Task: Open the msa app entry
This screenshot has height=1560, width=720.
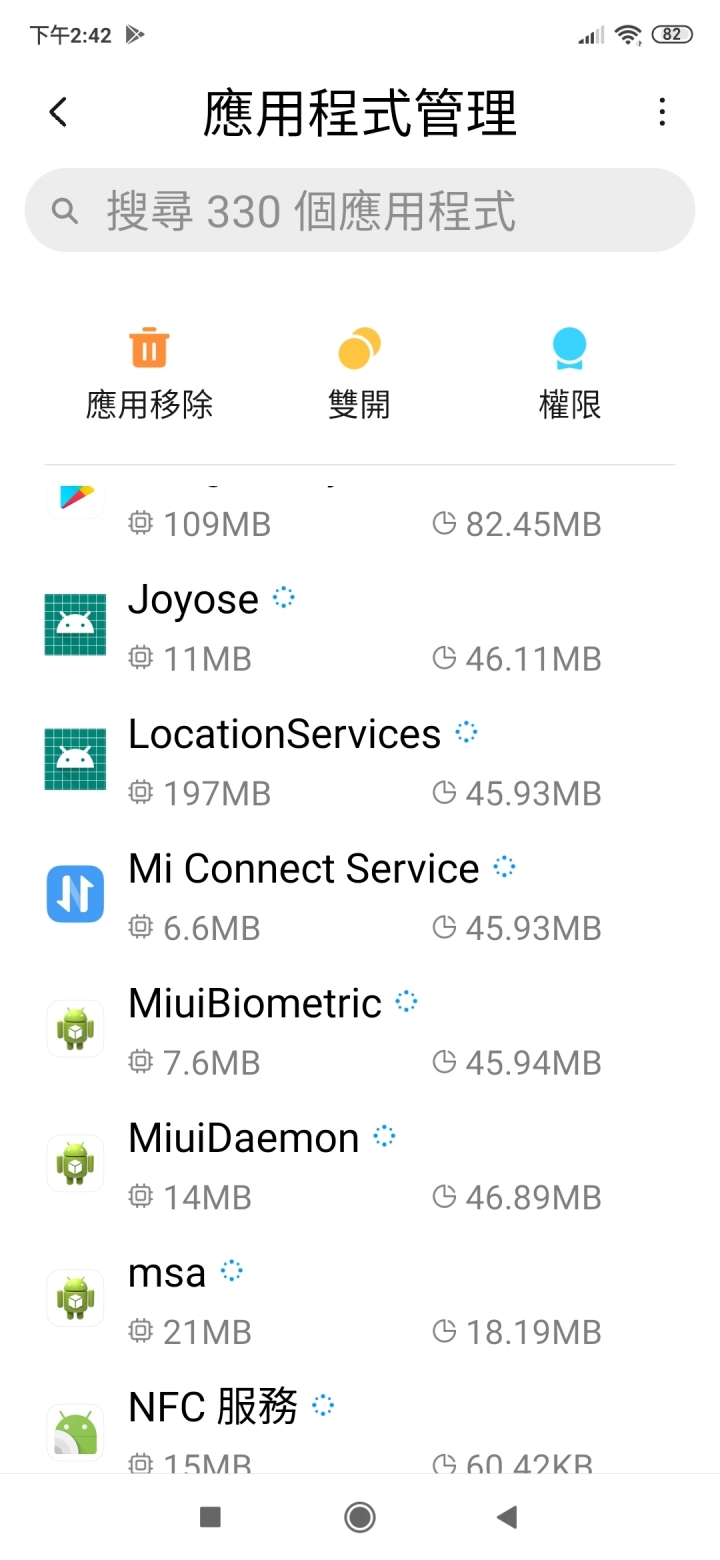Action: 360,1298
